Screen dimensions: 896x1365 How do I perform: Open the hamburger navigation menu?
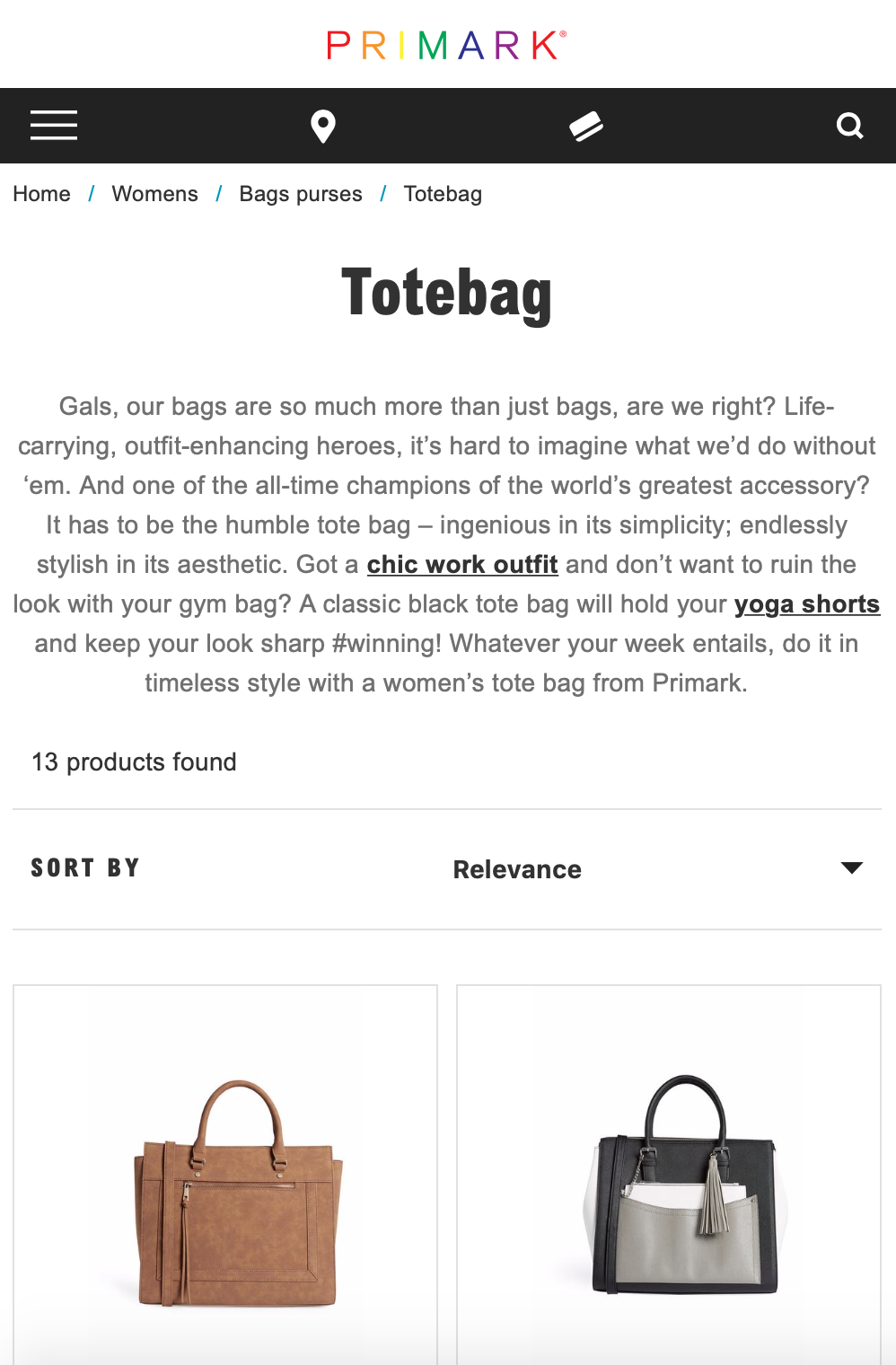coord(54,126)
